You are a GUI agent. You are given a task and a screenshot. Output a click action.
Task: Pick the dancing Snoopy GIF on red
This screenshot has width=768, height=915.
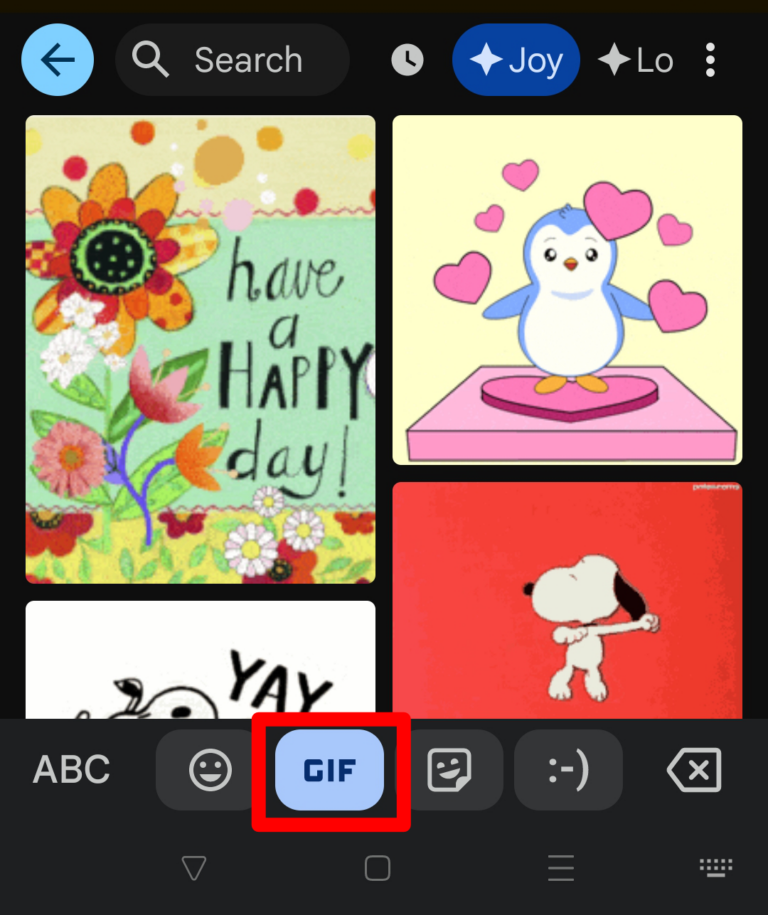[x=567, y=600]
